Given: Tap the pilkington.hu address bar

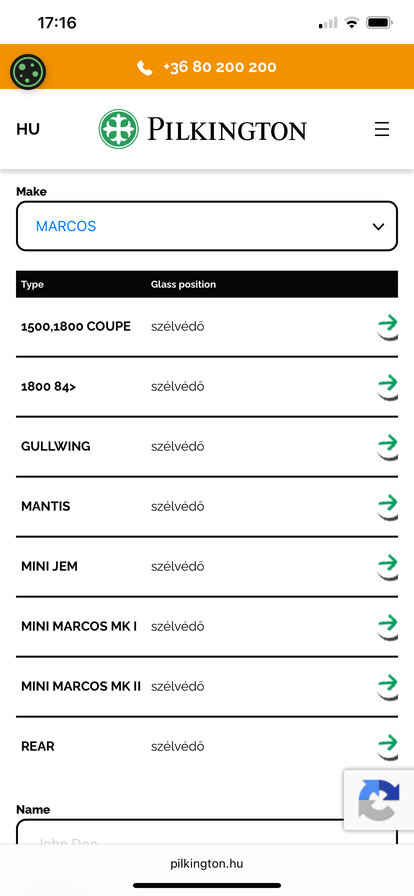Looking at the screenshot, I should [x=207, y=863].
